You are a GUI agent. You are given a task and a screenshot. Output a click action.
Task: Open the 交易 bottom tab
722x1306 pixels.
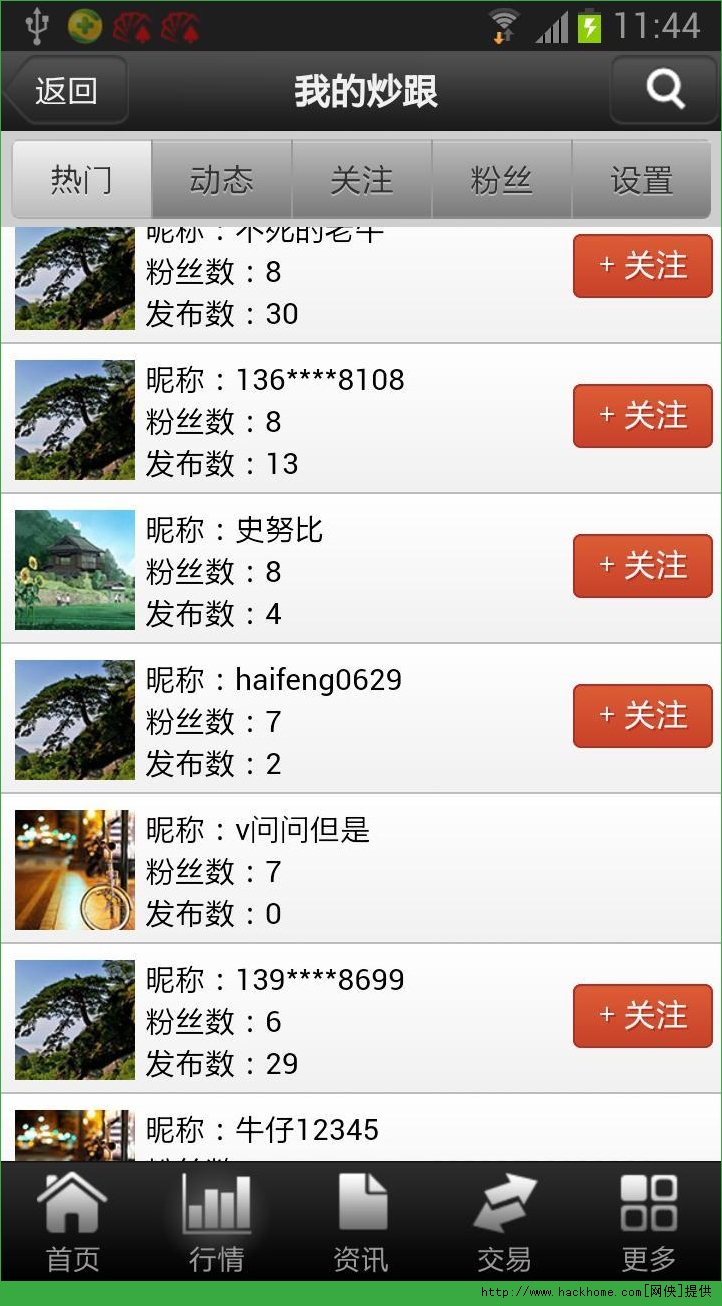click(x=504, y=1222)
